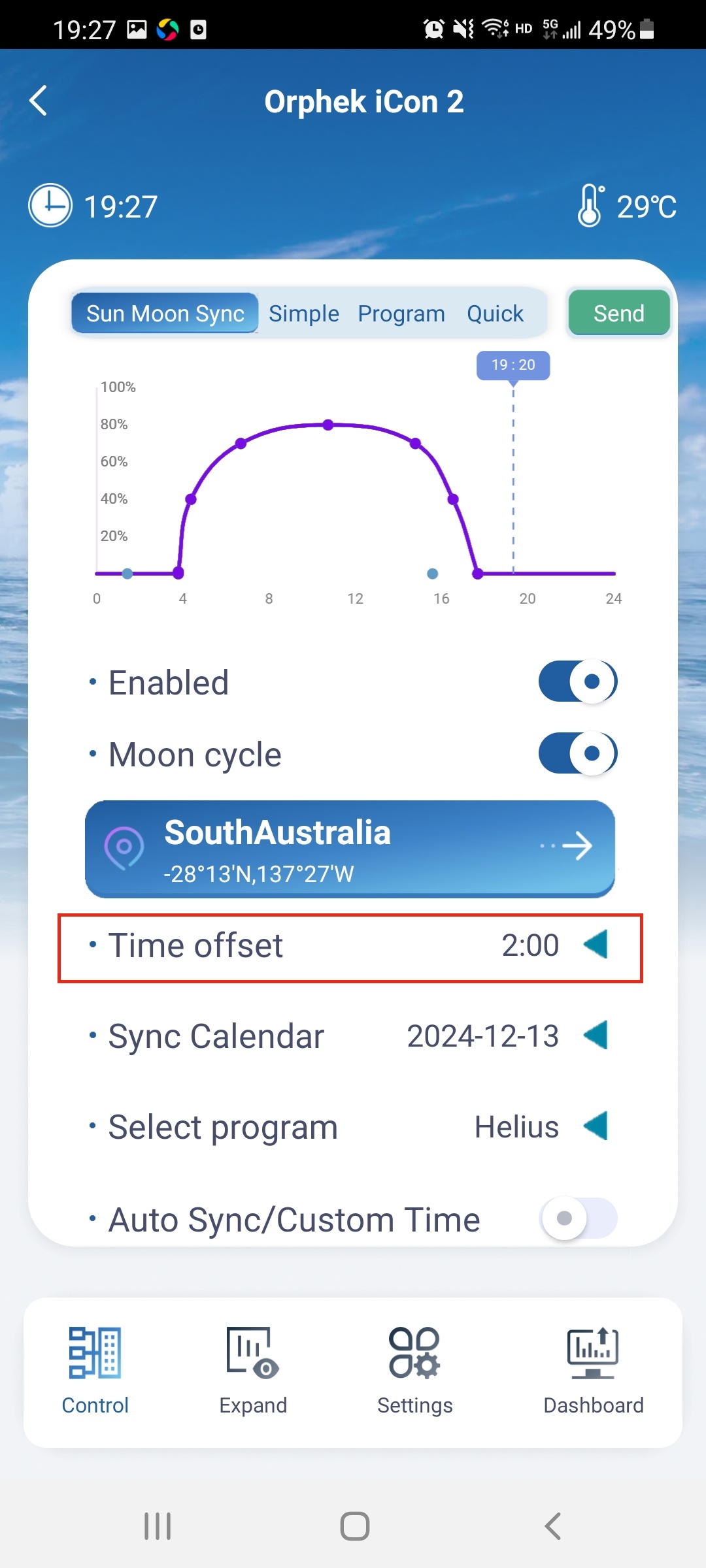Open the system recent apps view
Image resolution: width=706 pixels, height=1568 pixels.
158,1526
